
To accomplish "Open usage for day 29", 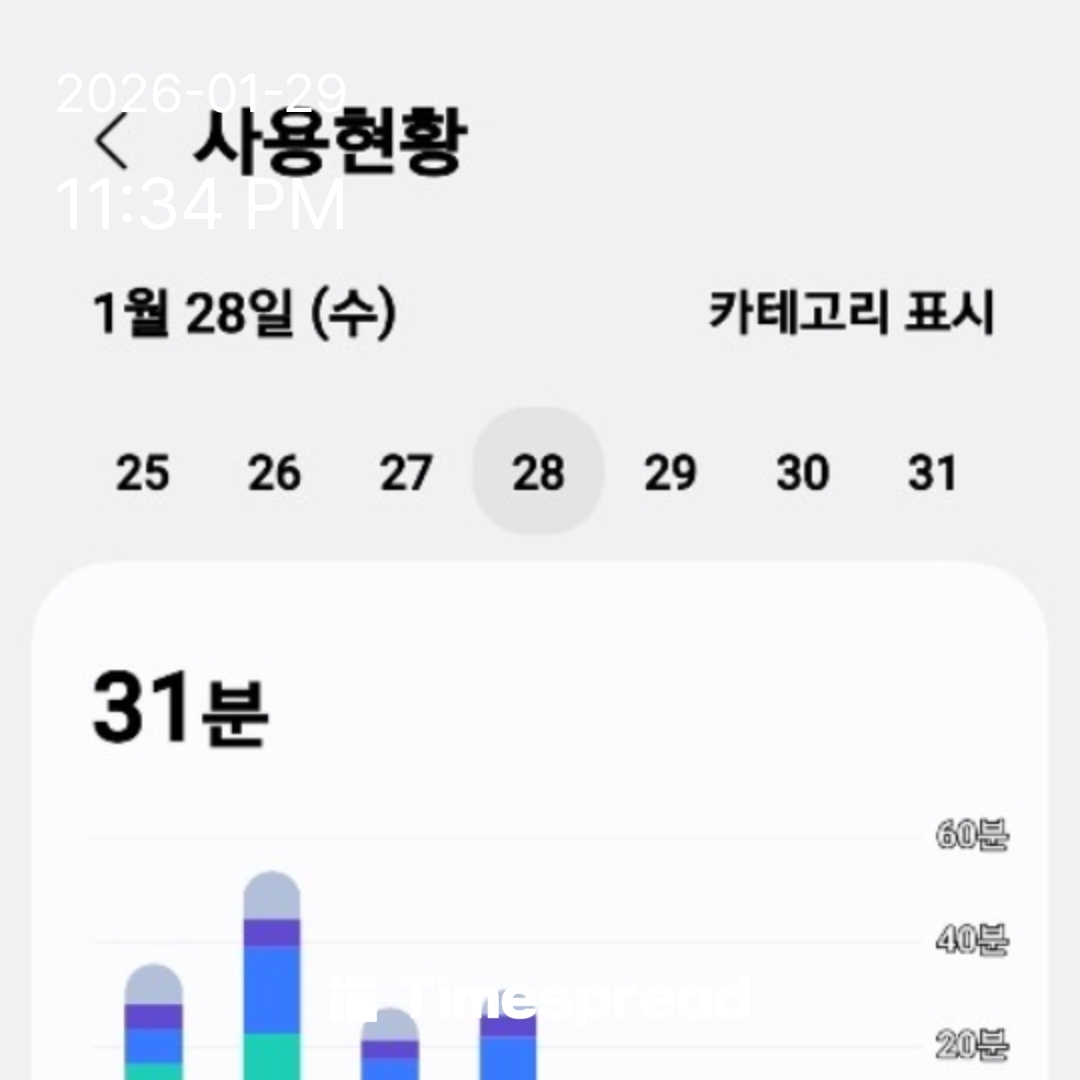I will tap(669, 473).
